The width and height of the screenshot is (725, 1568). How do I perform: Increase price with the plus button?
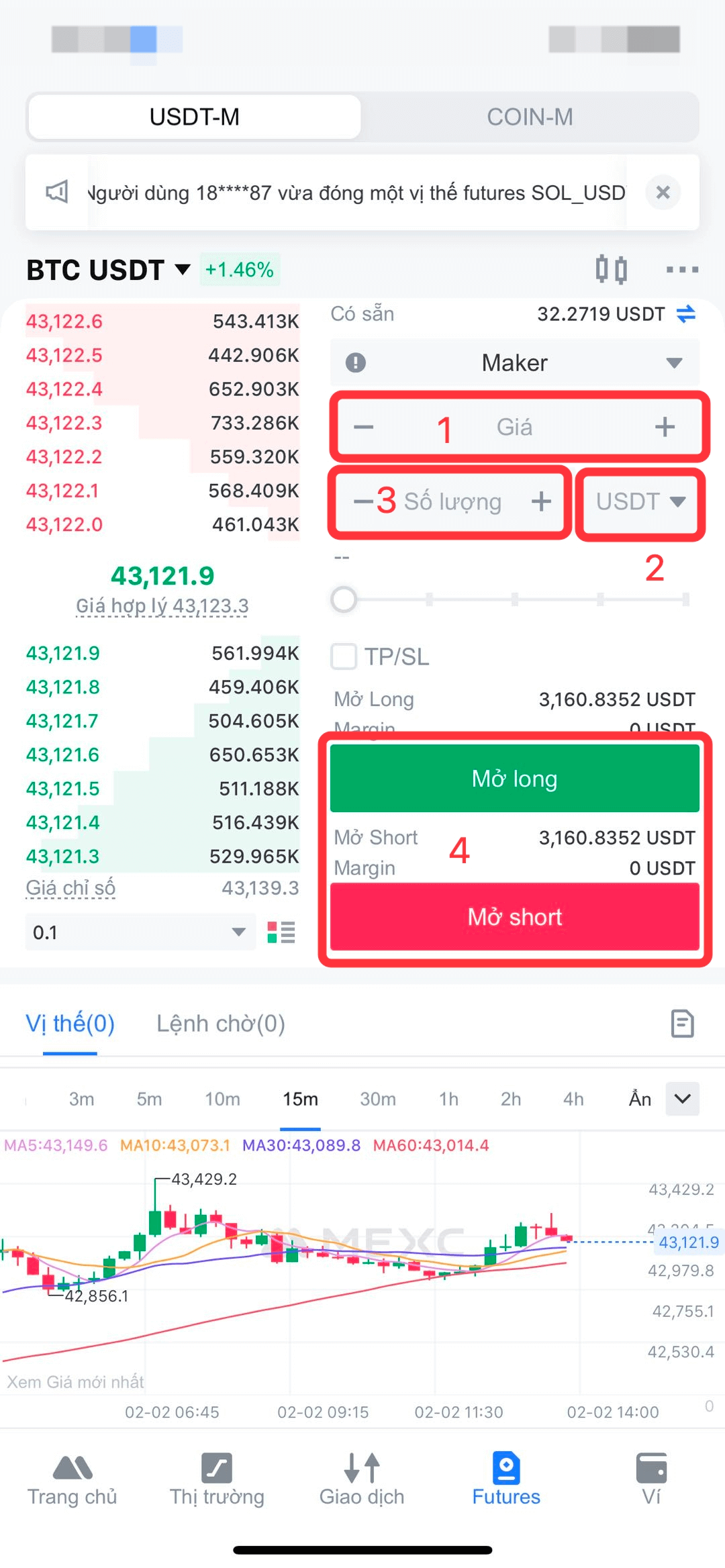pyautogui.click(x=665, y=427)
